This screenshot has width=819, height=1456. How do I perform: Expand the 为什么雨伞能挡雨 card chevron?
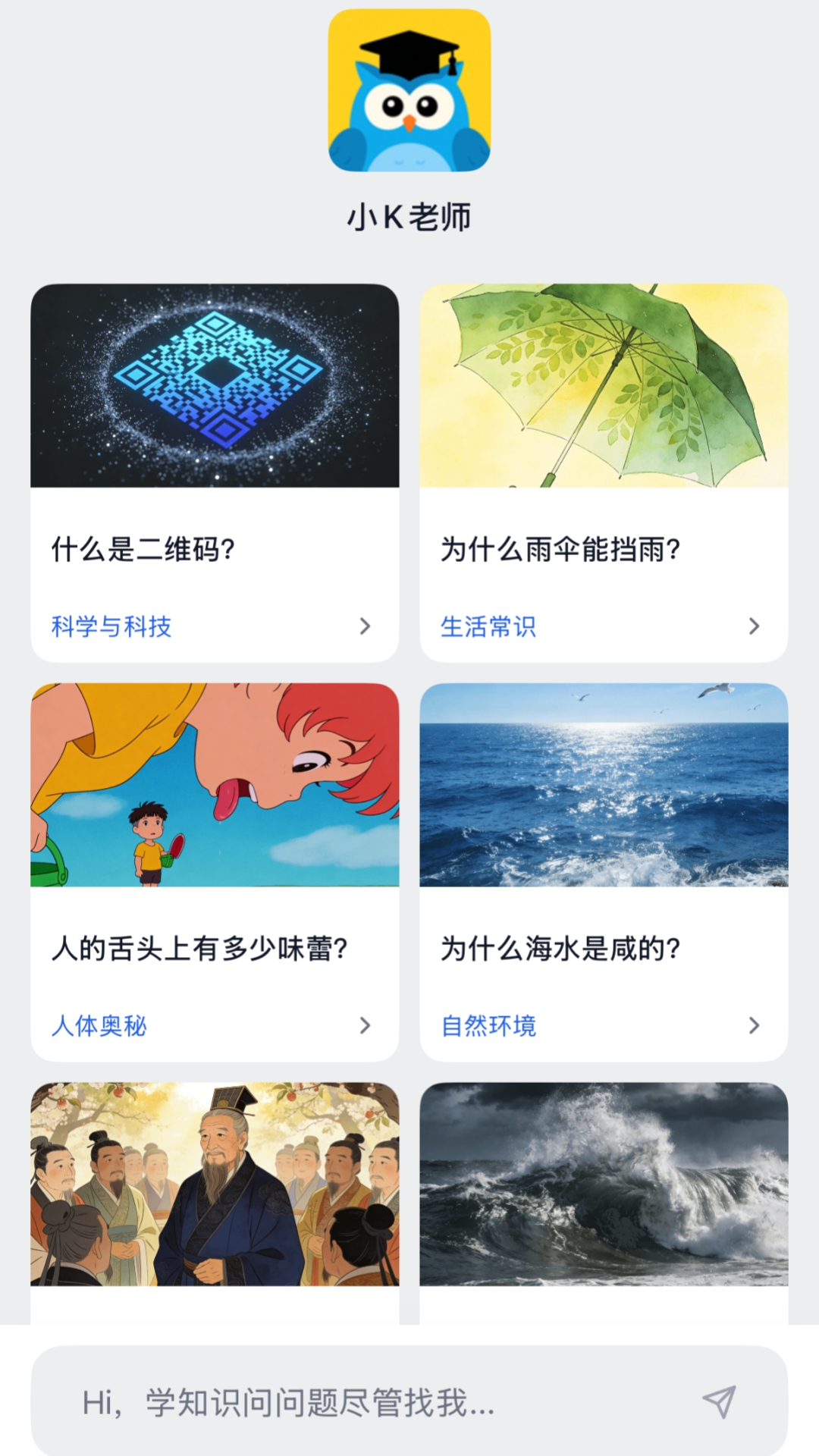754,626
